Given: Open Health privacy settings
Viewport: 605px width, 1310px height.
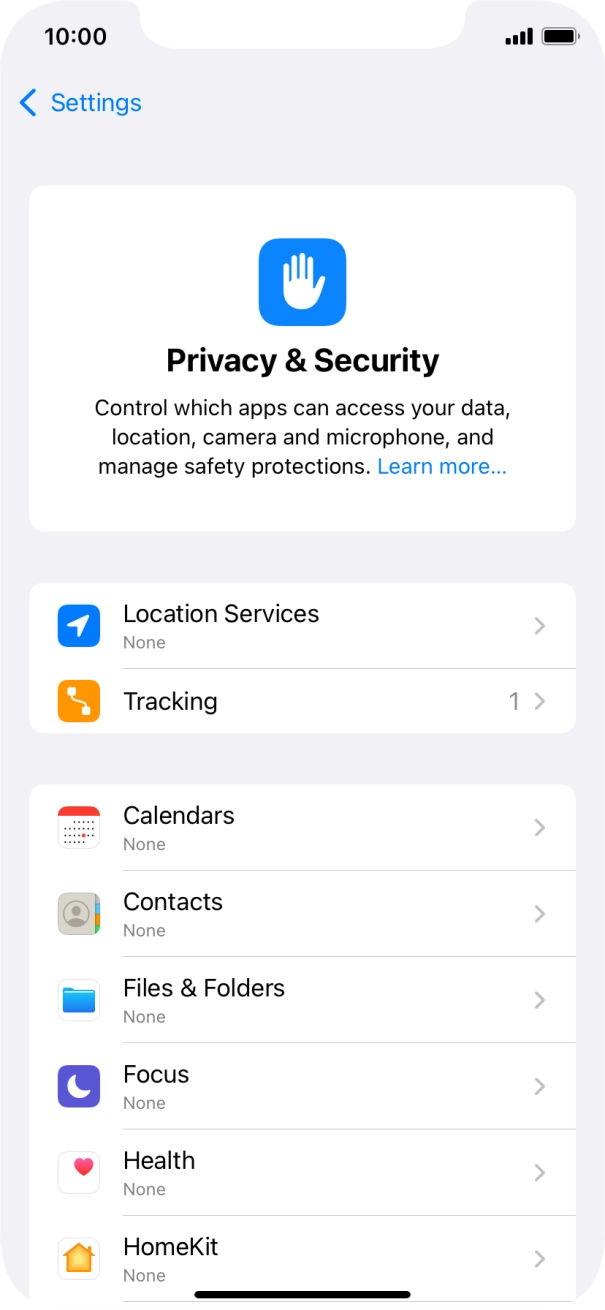Looking at the screenshot, I should point(302,1172).
